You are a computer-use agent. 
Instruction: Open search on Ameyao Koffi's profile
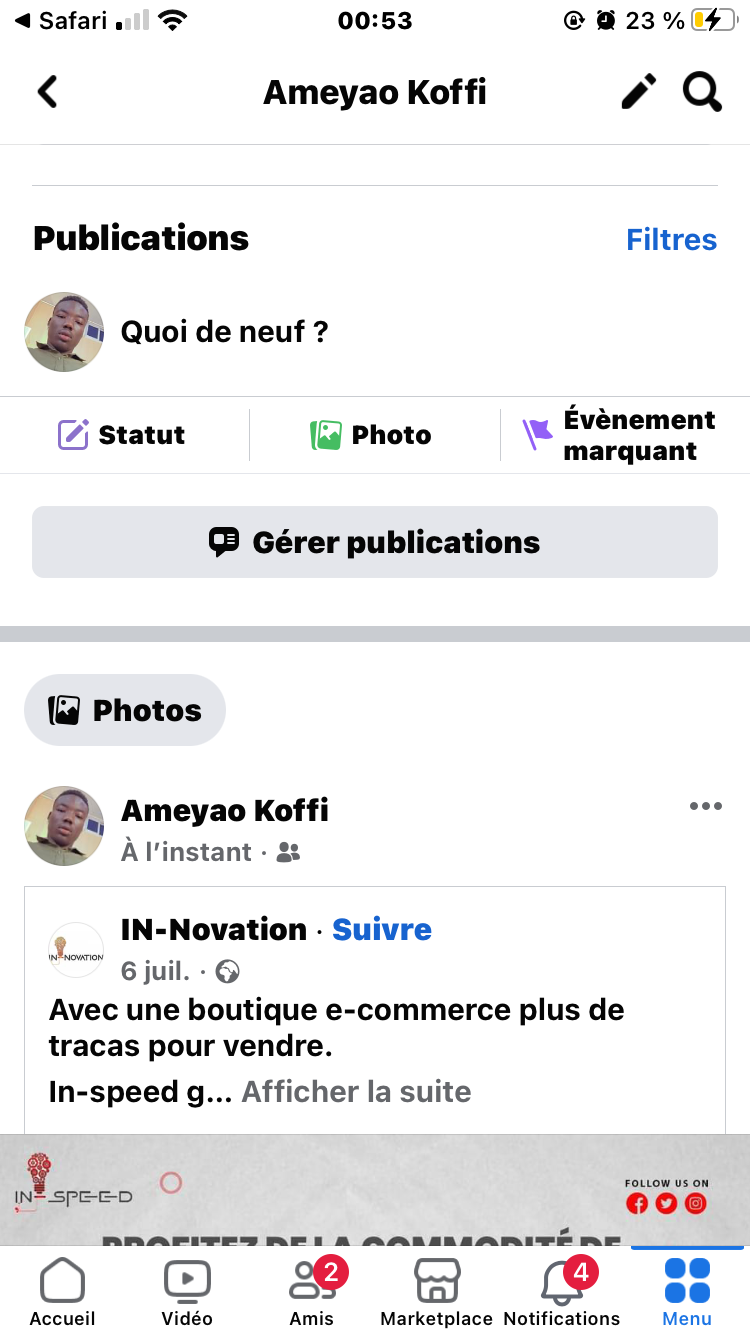(x=702, y=92)
